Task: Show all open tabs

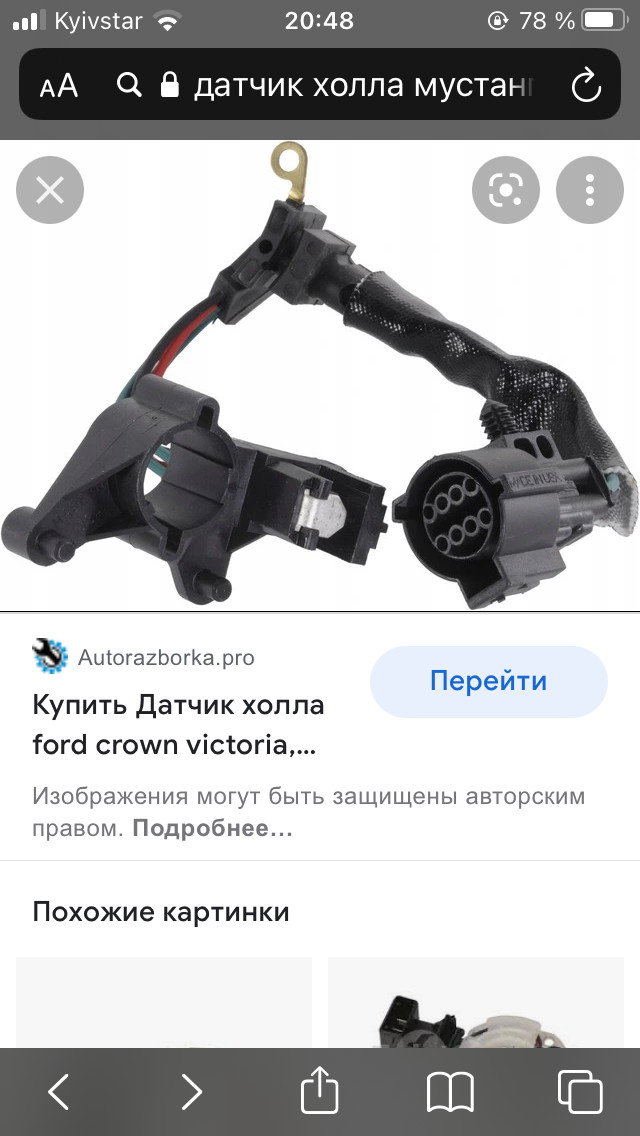Action: point(580,1090)
